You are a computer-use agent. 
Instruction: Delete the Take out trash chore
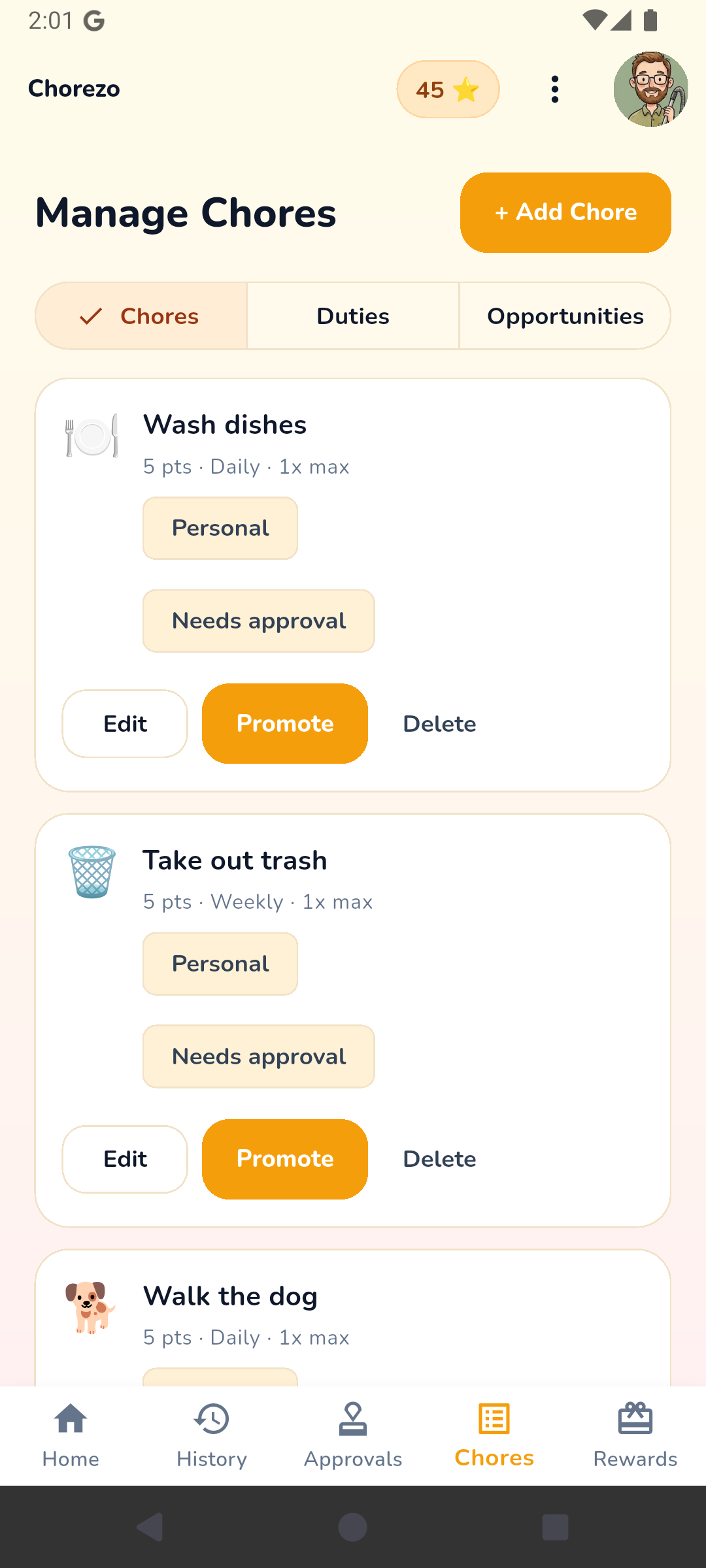pyautogui.click(x=439, y=1158)
